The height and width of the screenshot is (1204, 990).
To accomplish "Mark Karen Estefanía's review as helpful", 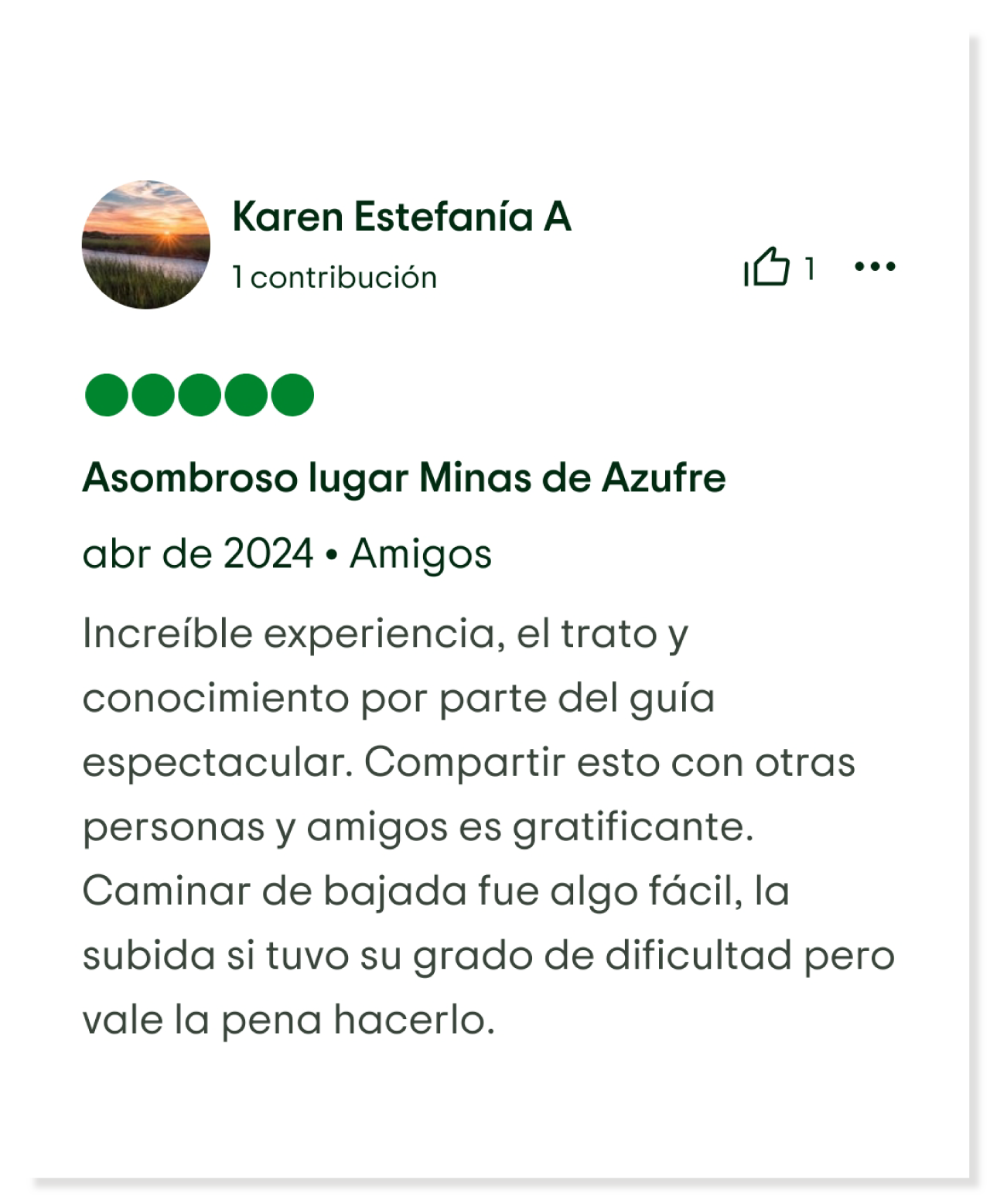I will pos(767,268).
